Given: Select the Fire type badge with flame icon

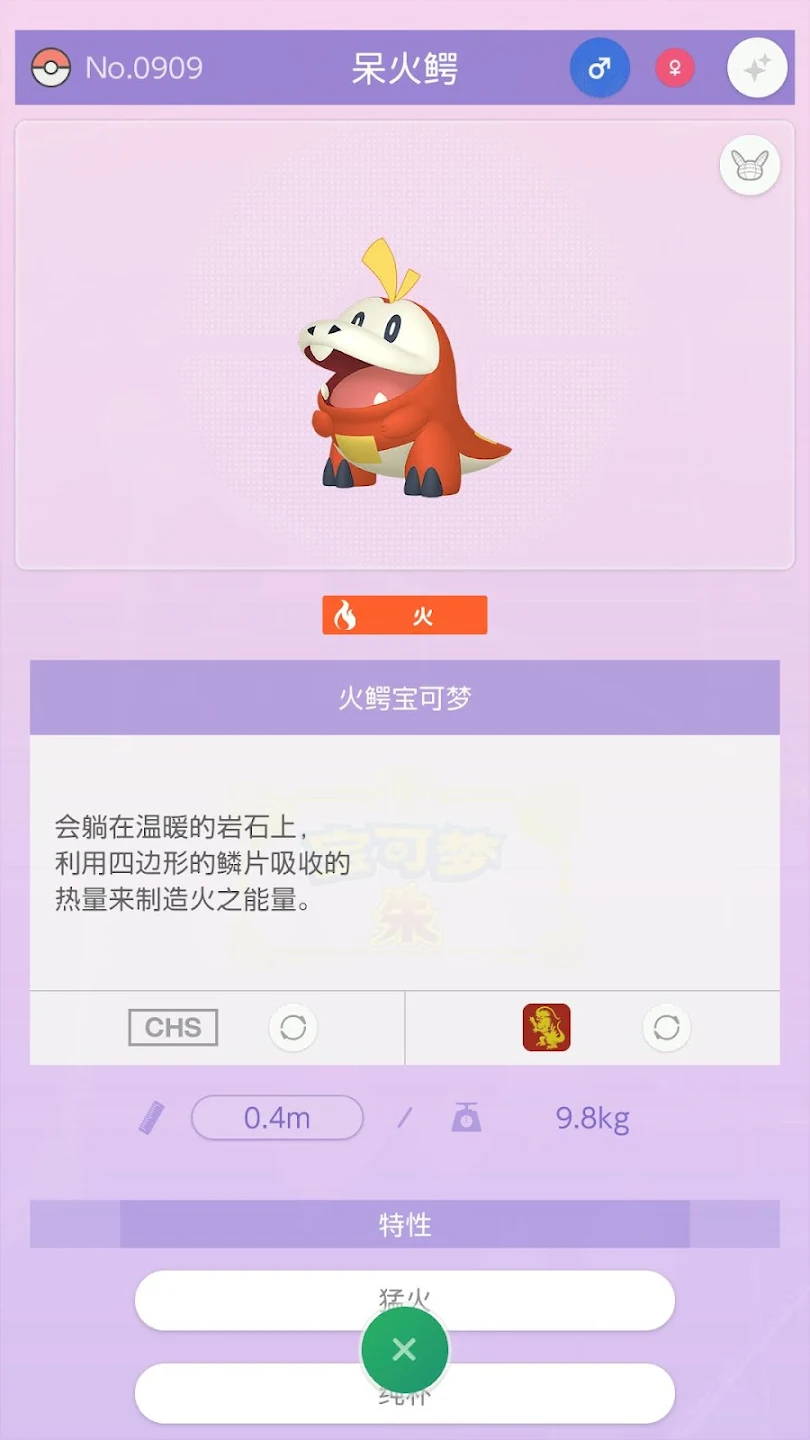Looking at the screenshot, I should [404, 614].
